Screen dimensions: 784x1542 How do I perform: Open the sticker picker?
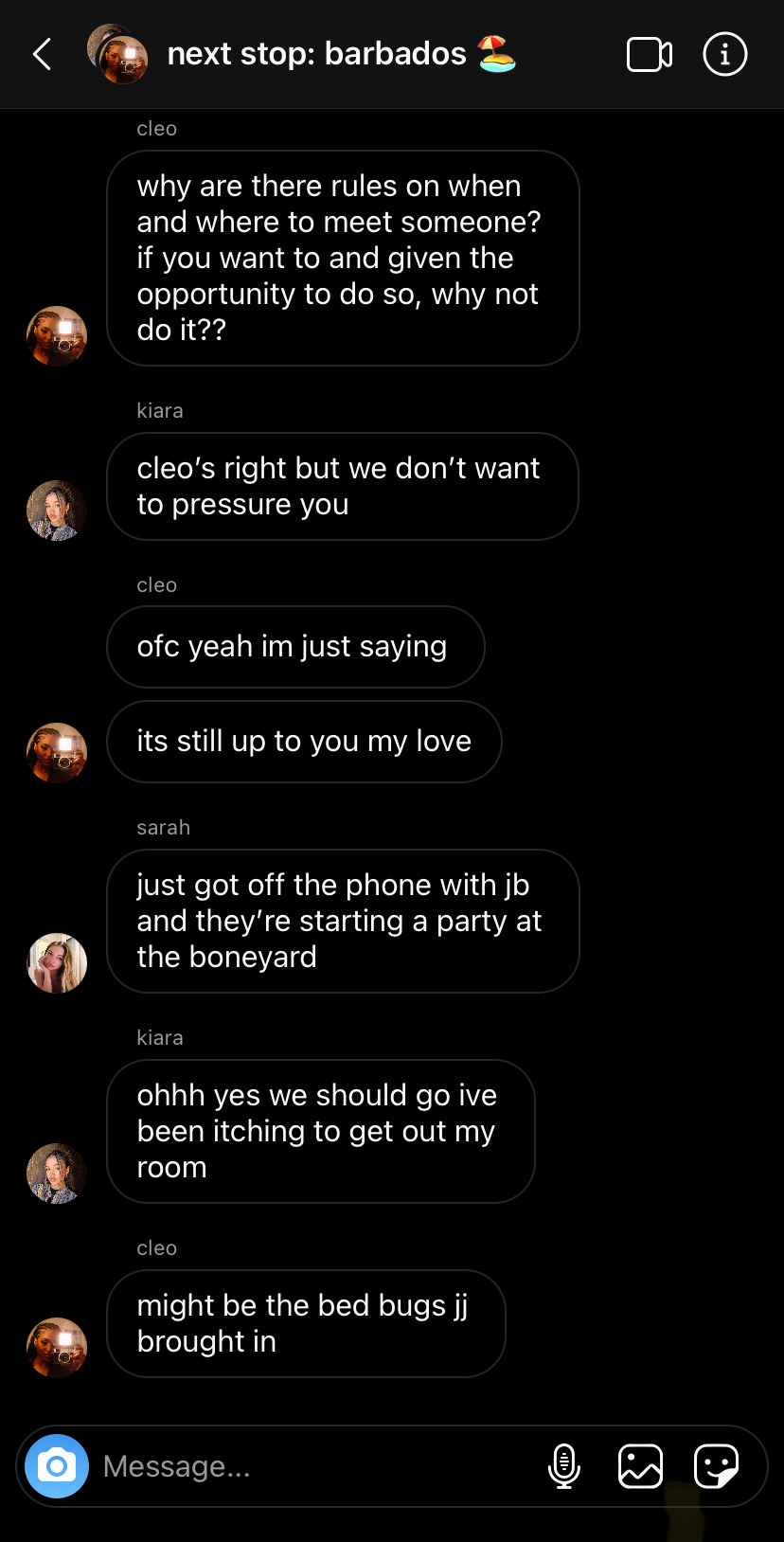tap(716, 1466)
